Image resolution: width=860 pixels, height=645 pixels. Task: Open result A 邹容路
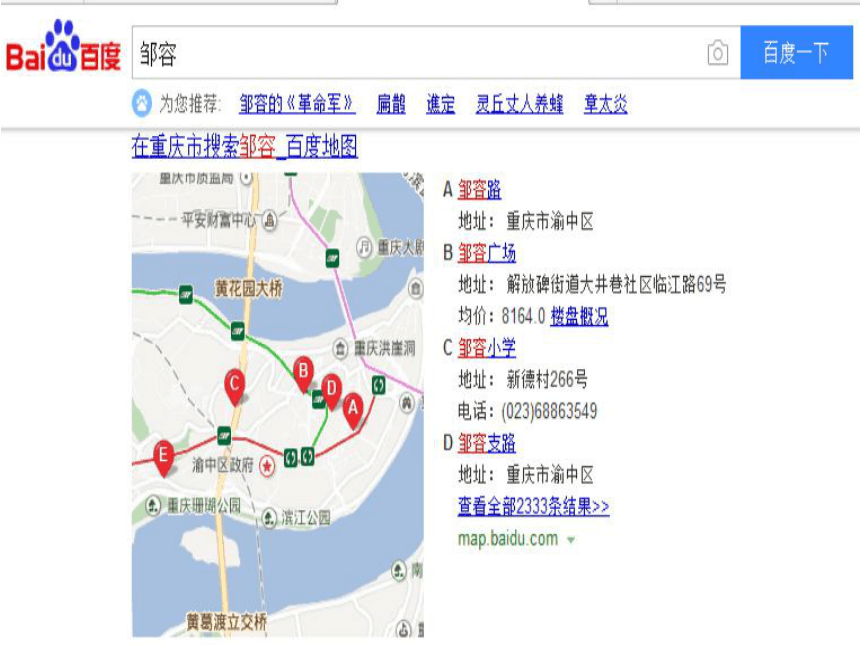tap(480, 190)
